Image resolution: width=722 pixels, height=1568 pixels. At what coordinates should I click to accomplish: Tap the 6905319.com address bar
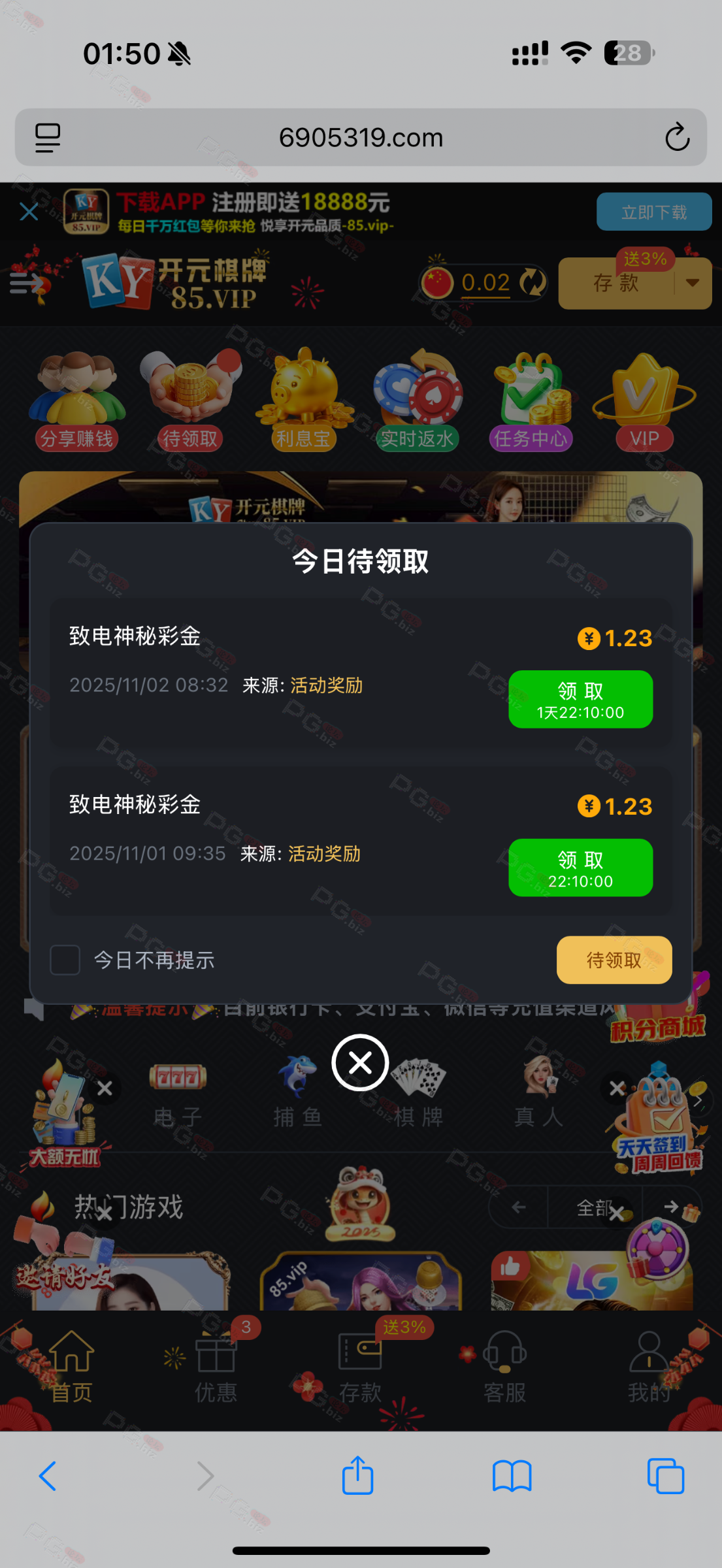coord(361,137)
